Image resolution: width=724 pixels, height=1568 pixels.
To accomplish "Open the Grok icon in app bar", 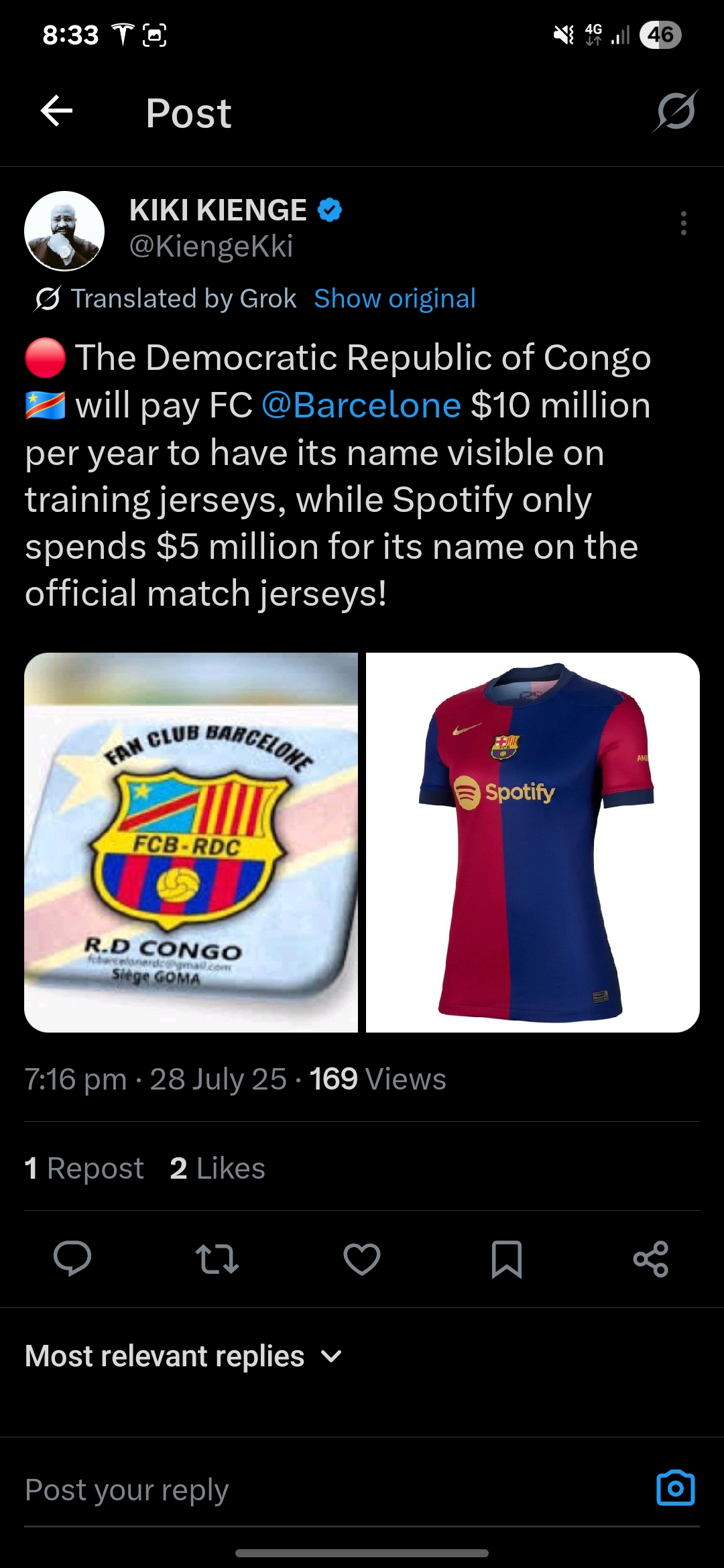I will click(676, 111).
